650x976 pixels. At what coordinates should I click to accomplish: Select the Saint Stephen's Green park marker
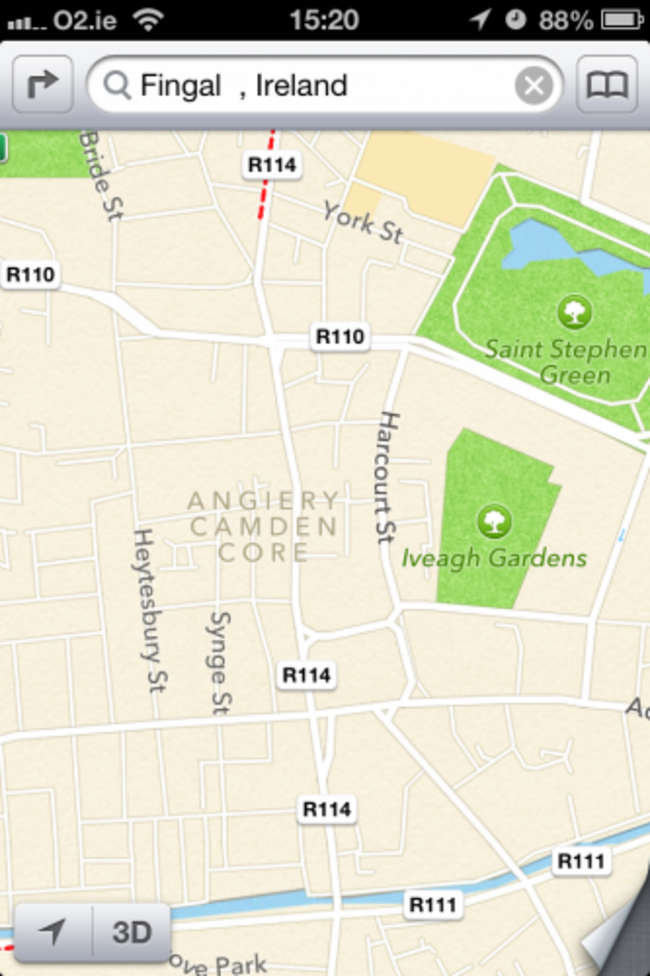pyautogui.click(x=574, y=313)
